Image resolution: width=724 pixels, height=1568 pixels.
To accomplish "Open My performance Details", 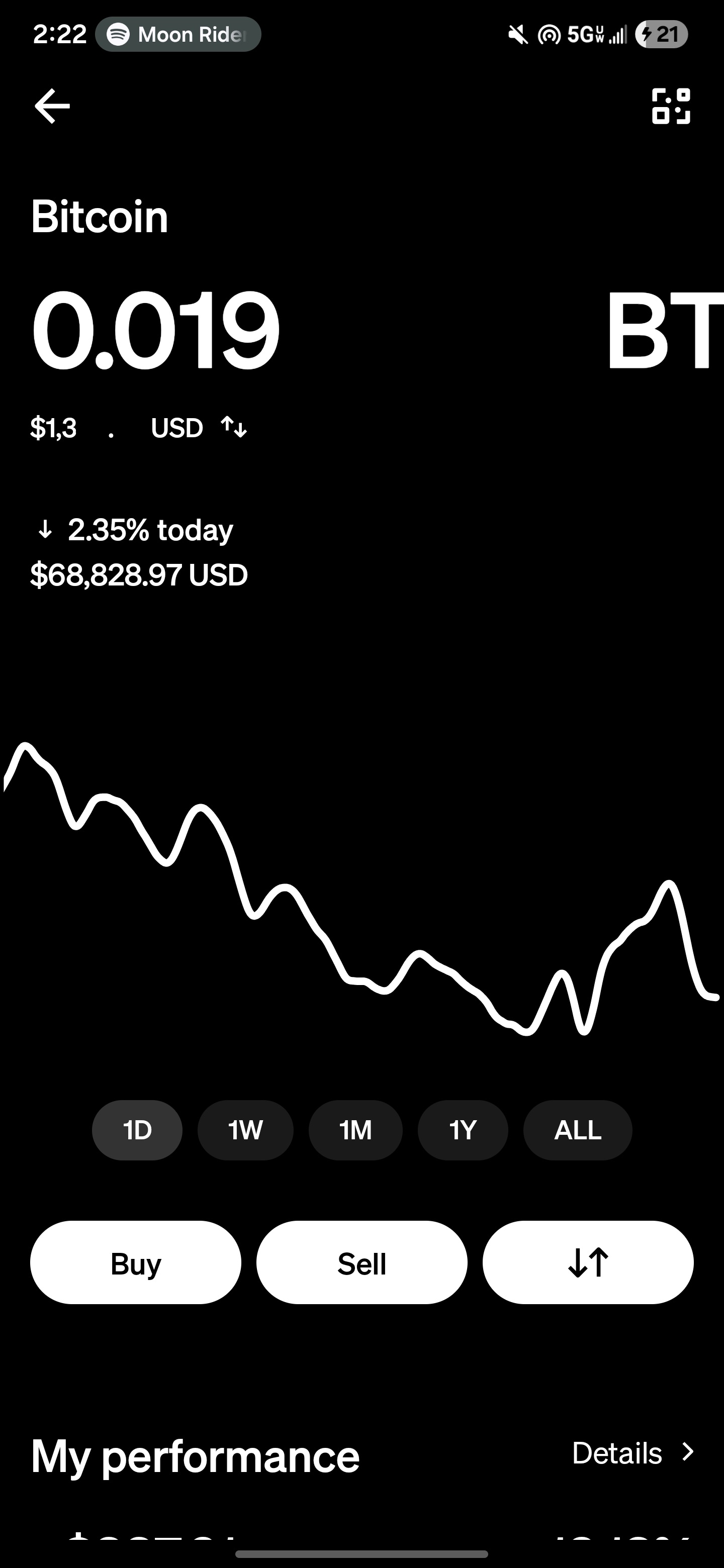I will (632, 1453).
